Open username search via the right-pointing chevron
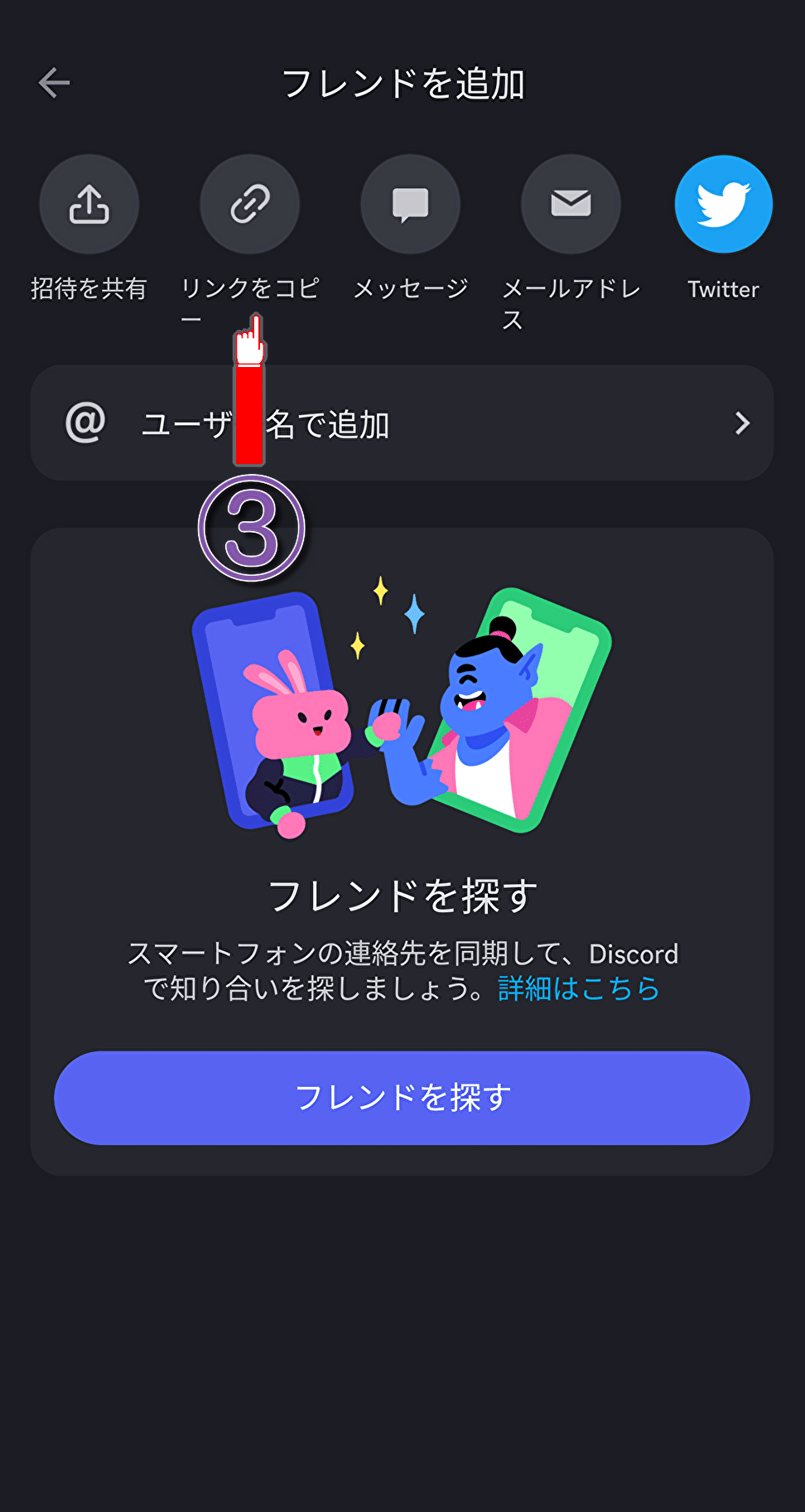 pos(743,423)
